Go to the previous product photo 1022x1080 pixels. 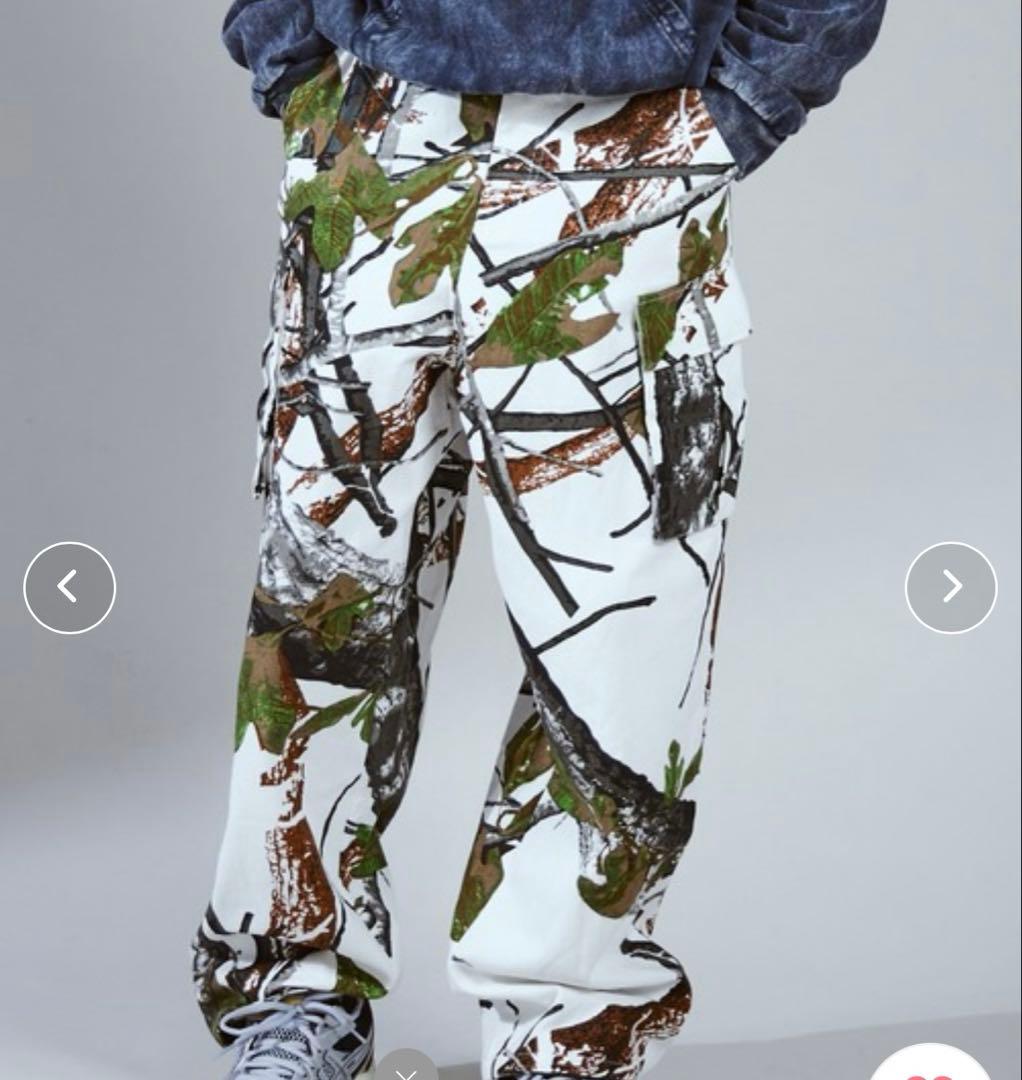(x=70, y=588)
